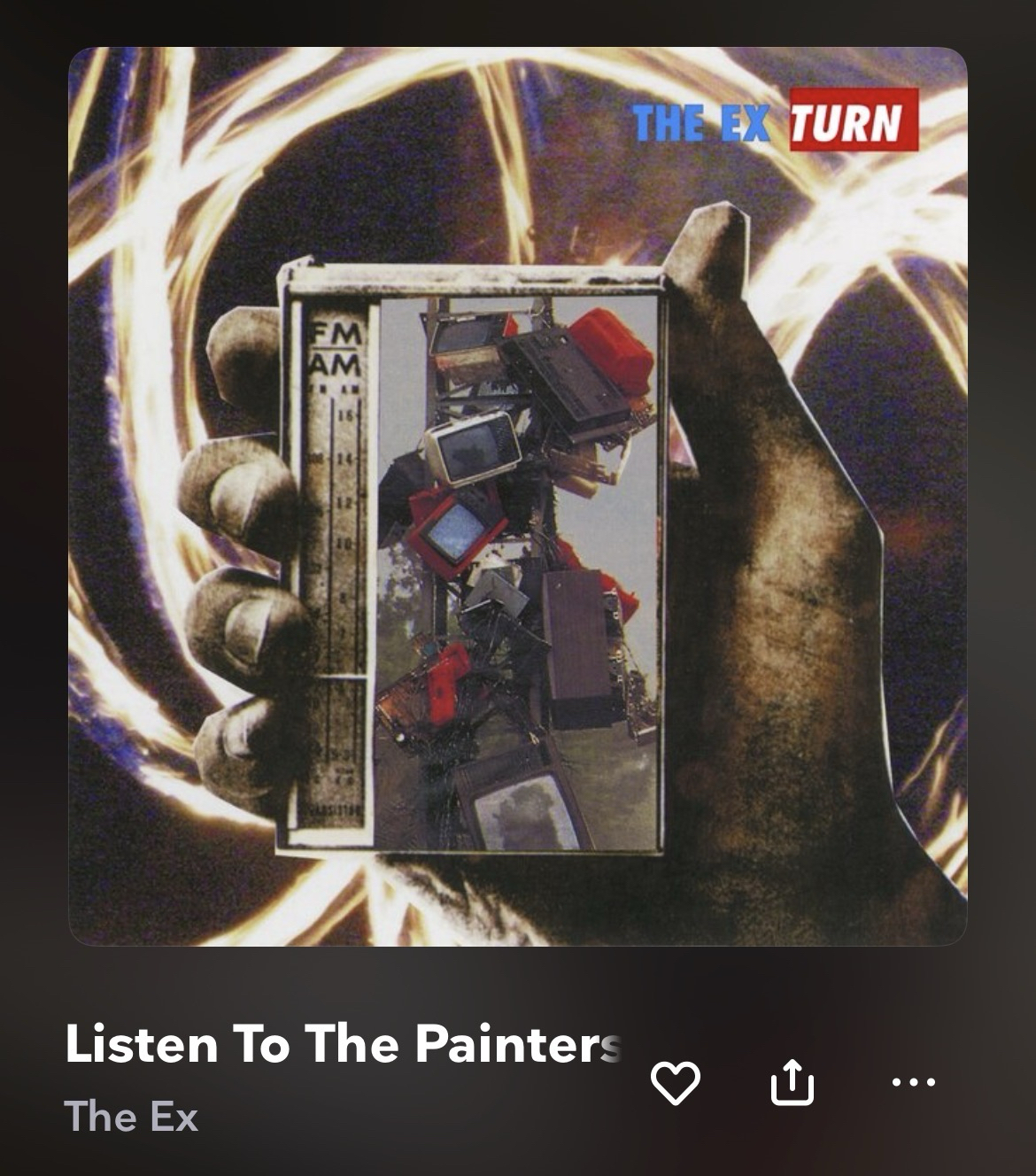This screenshot has height=1176, width=1036.
Task: Share this track
Action: (792, 1082)
